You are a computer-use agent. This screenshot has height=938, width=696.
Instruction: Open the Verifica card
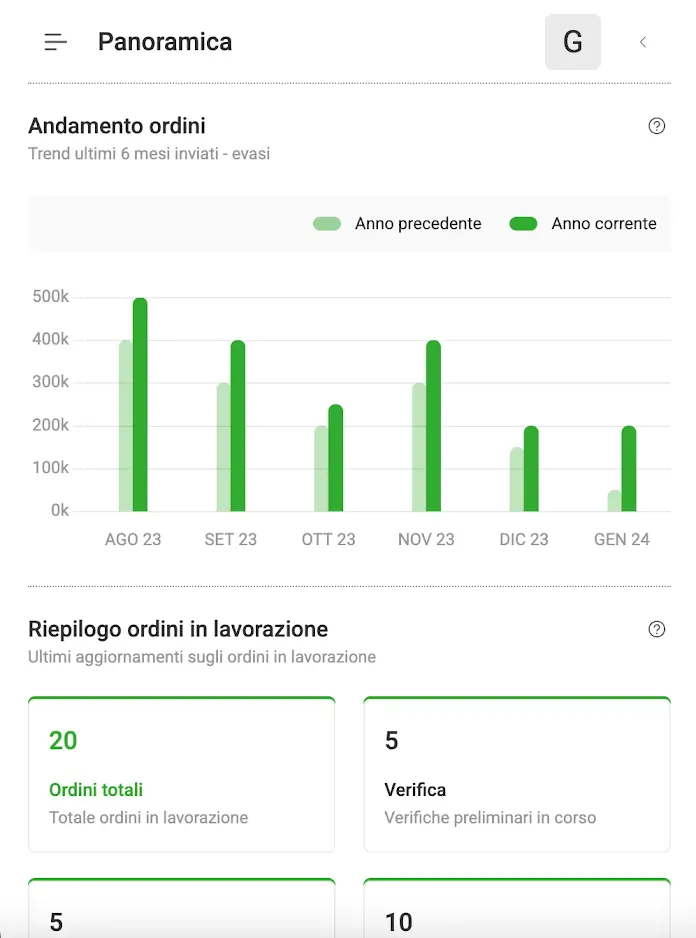click(x=516, y=775)
